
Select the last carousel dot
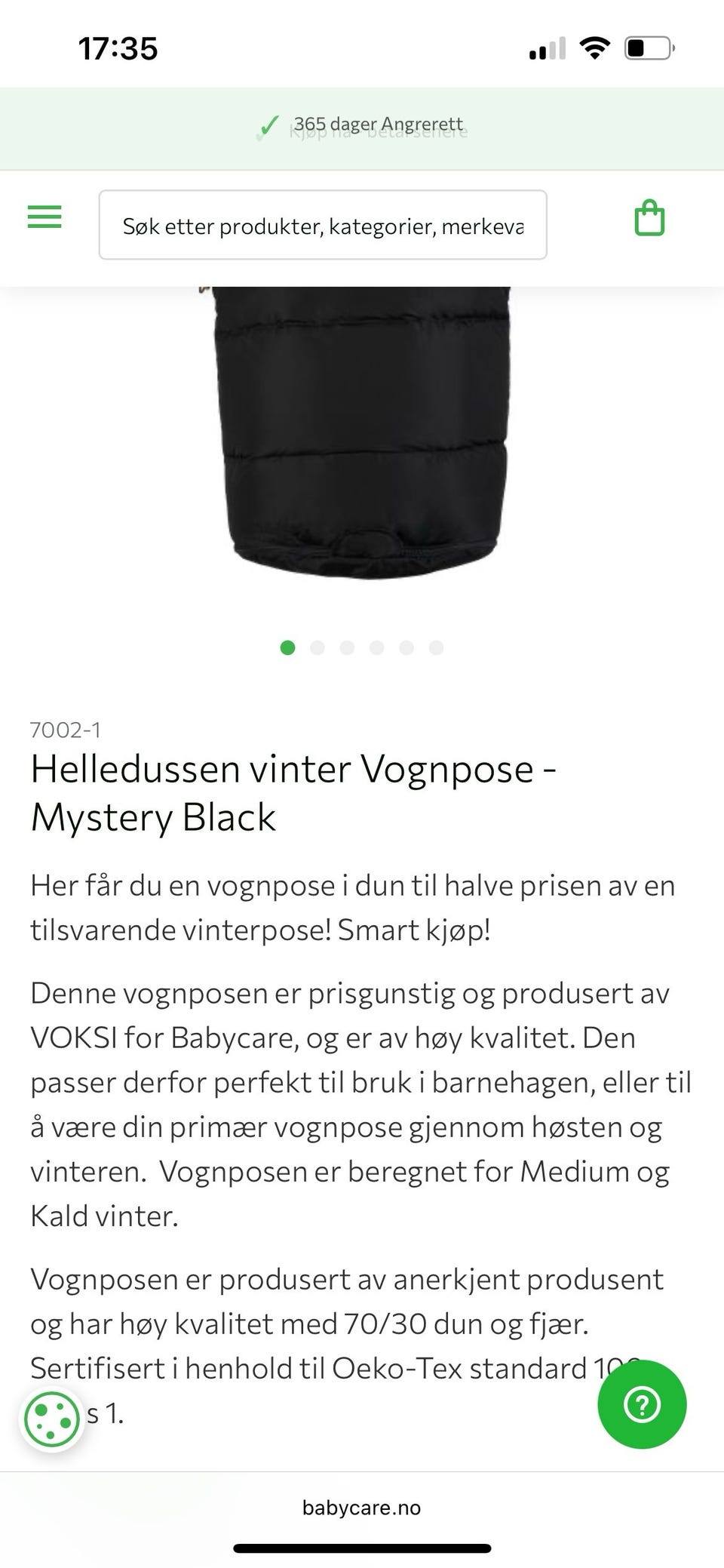(436, 647)
